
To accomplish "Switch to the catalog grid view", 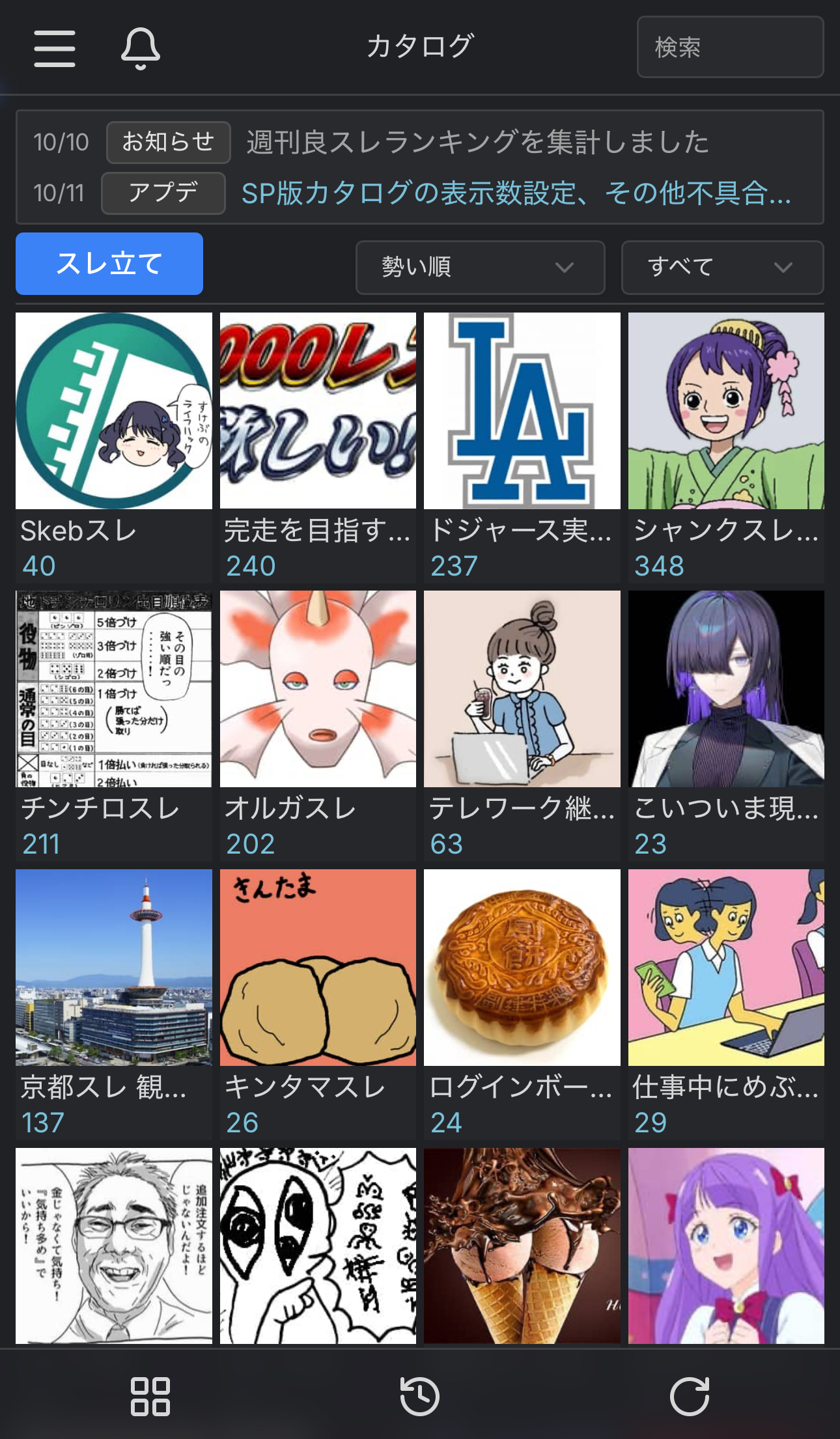I will [x=150, y=1396].
